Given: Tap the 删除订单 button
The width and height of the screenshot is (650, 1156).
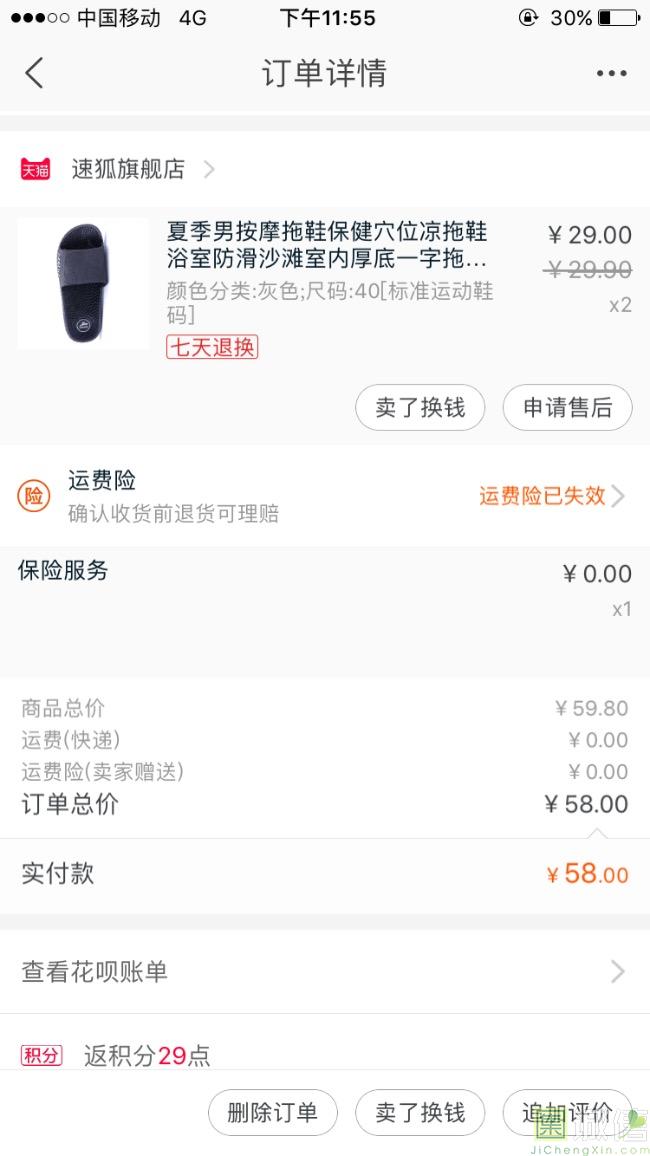Looking at the screenshot, I should point(272,1113).
